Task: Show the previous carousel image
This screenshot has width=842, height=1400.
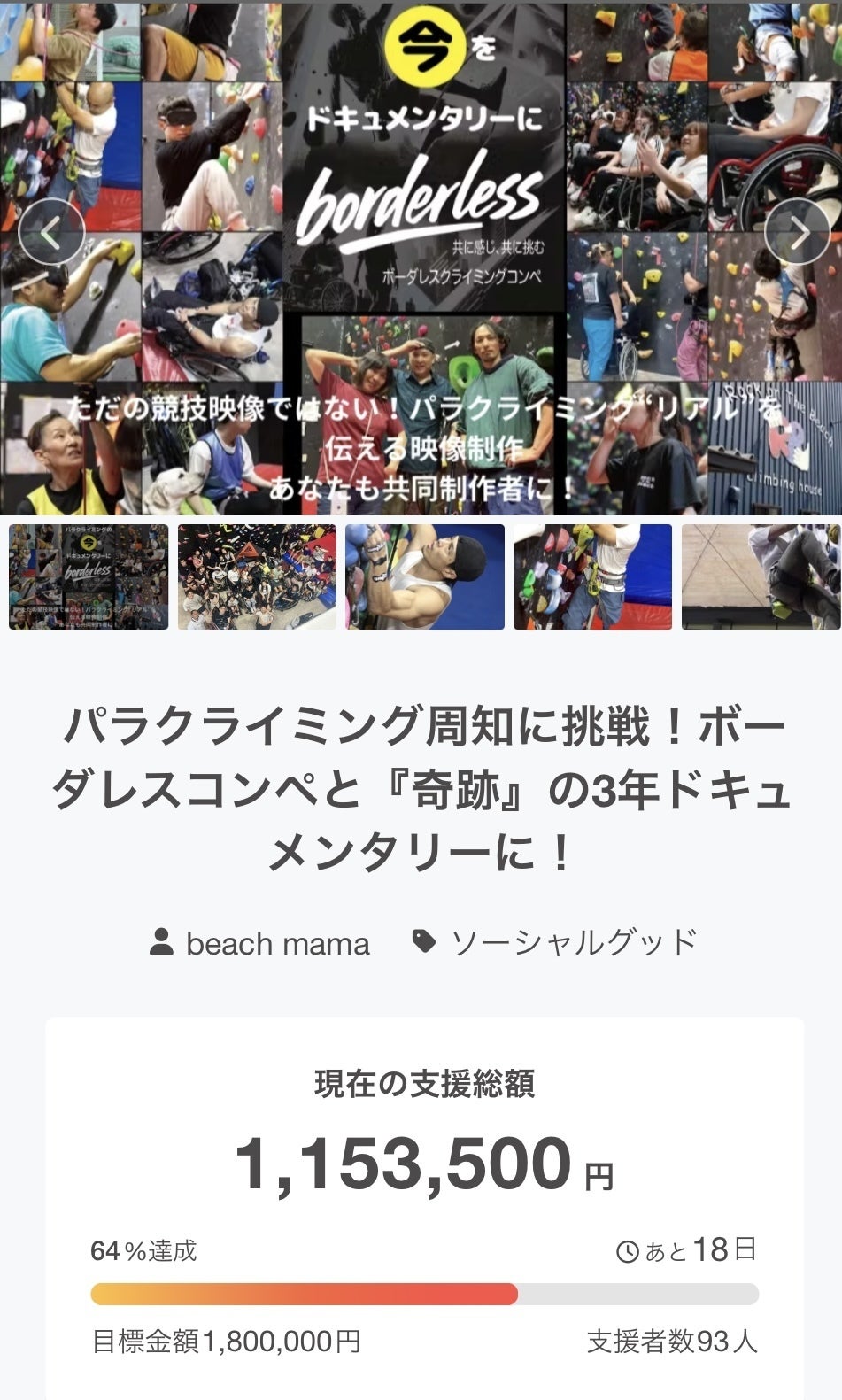Action: point(51,232)
